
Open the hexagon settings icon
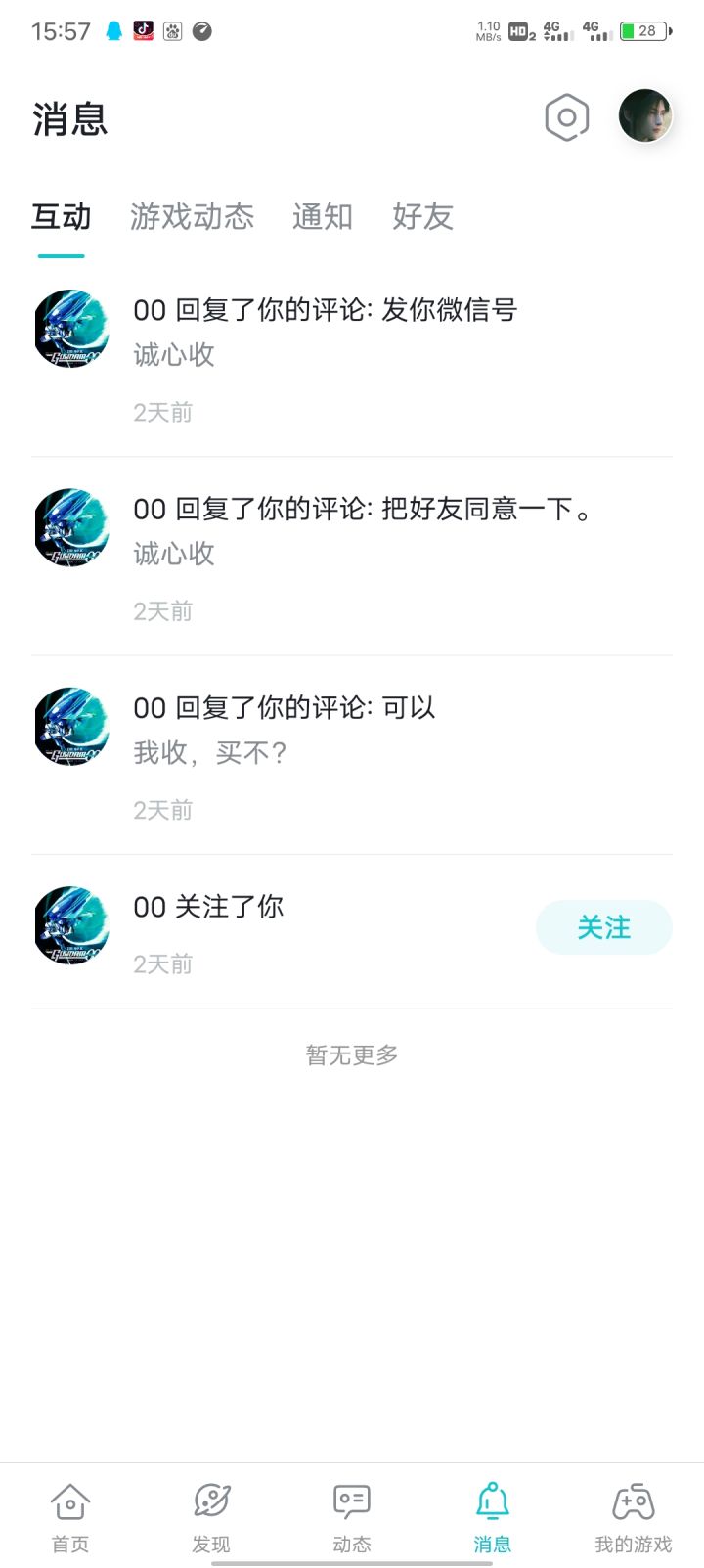tap(566, 118)
